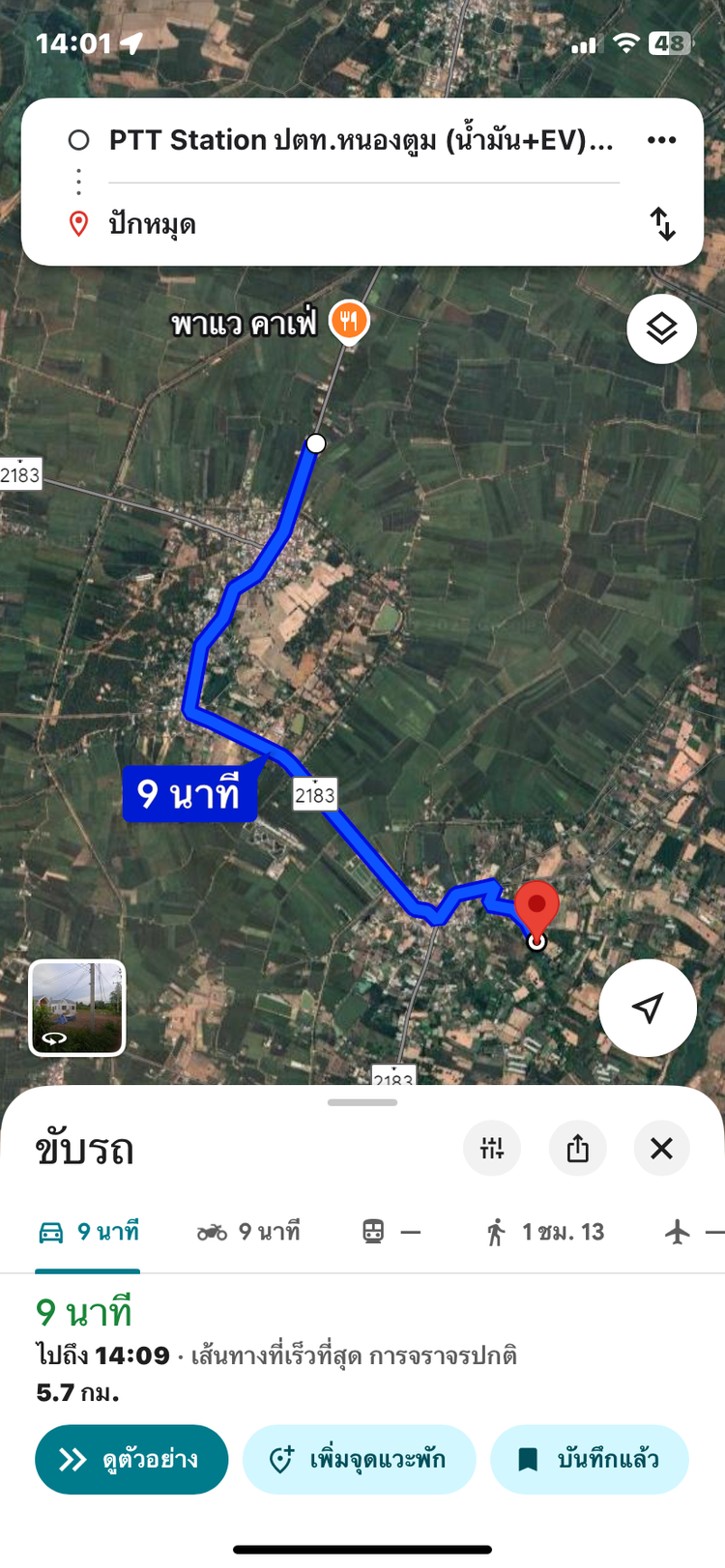Open the Street View thumbnail
Image resolution: width=725 pixels, height=1568 pixels.
(77, 1008)
